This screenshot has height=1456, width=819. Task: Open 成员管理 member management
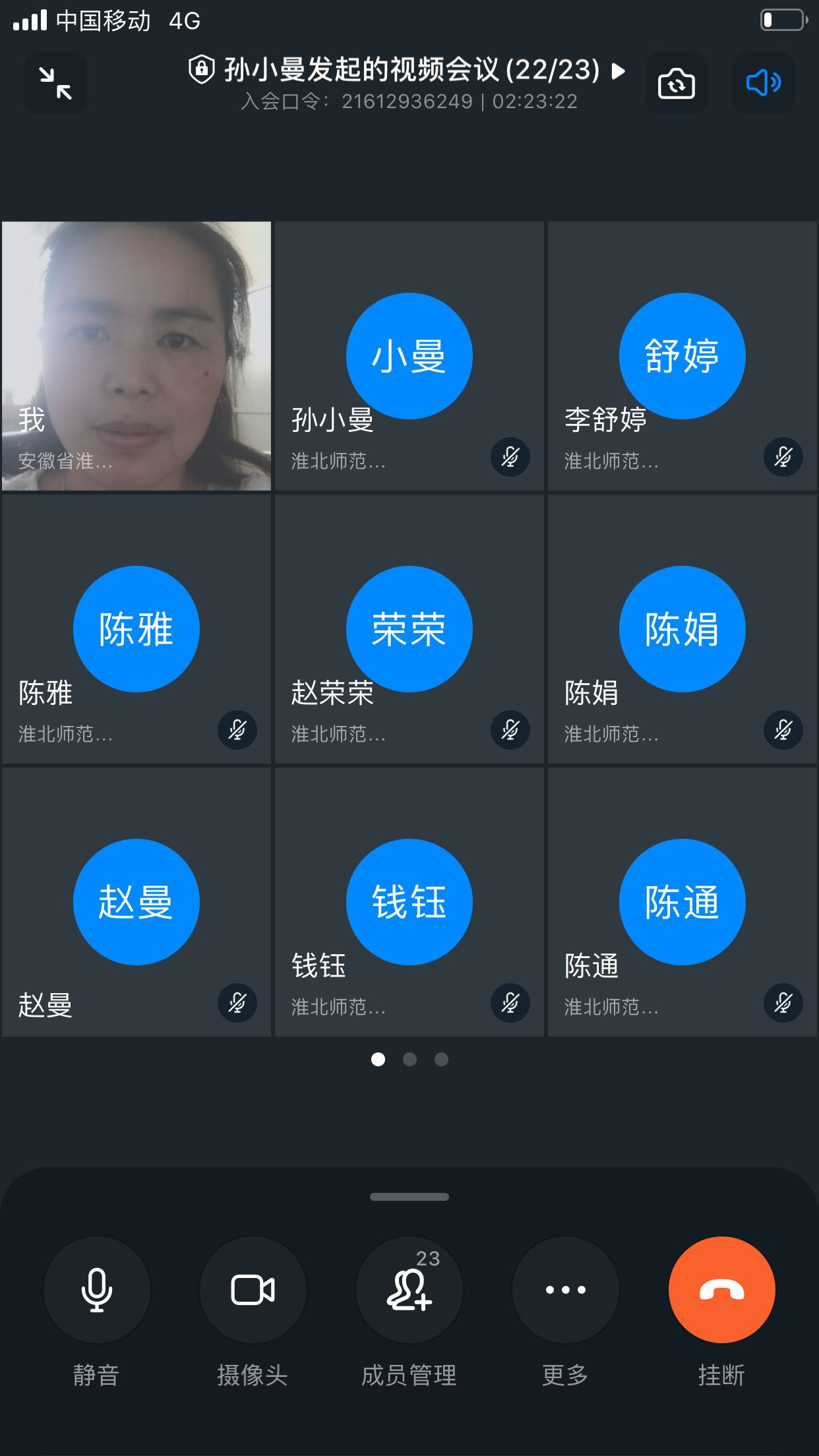[x=409, y=1290]
